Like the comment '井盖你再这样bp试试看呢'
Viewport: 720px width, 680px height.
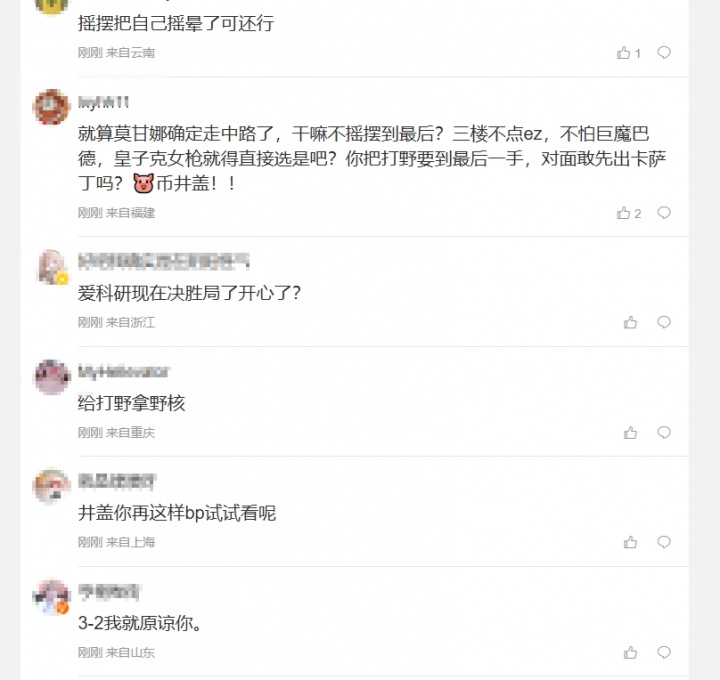pos(630,542)
